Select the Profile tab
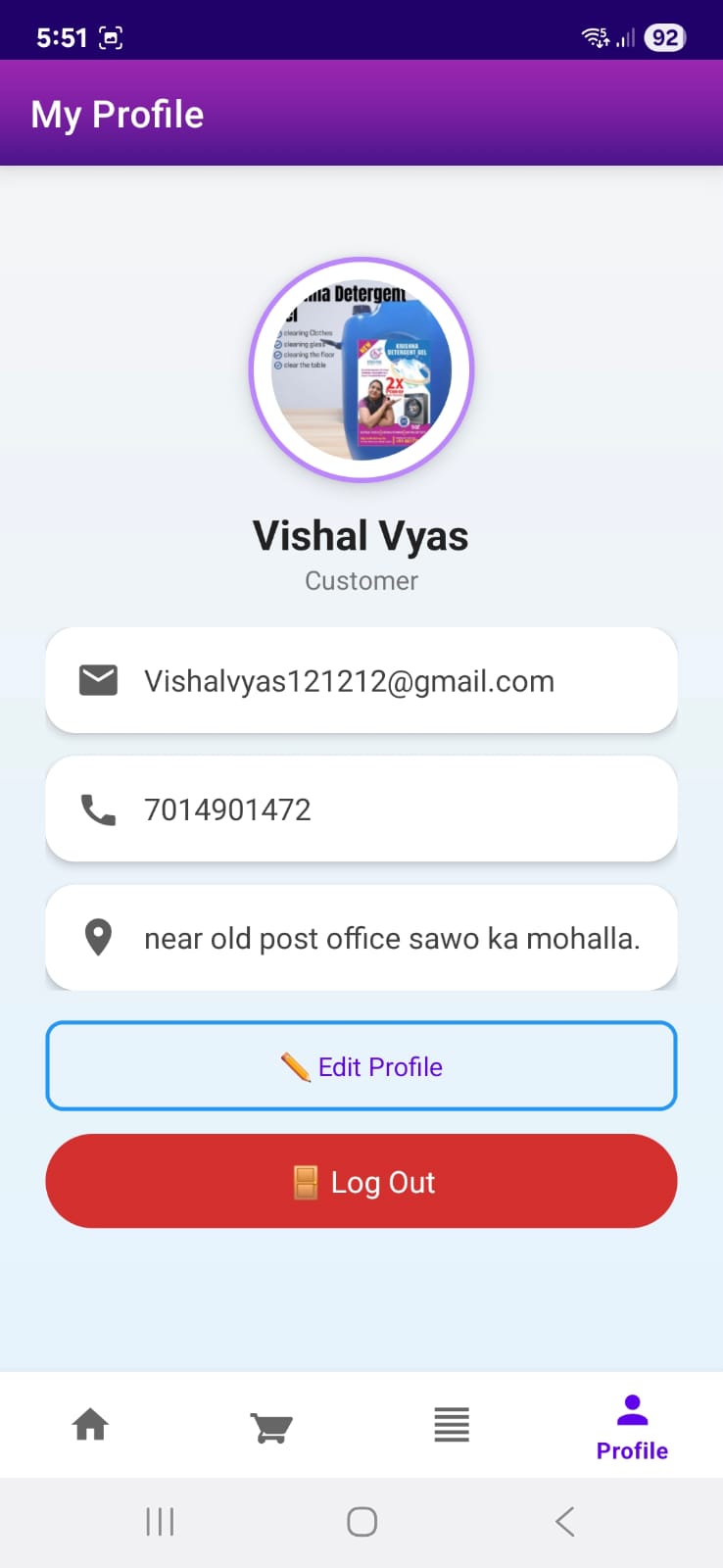 632,1427
